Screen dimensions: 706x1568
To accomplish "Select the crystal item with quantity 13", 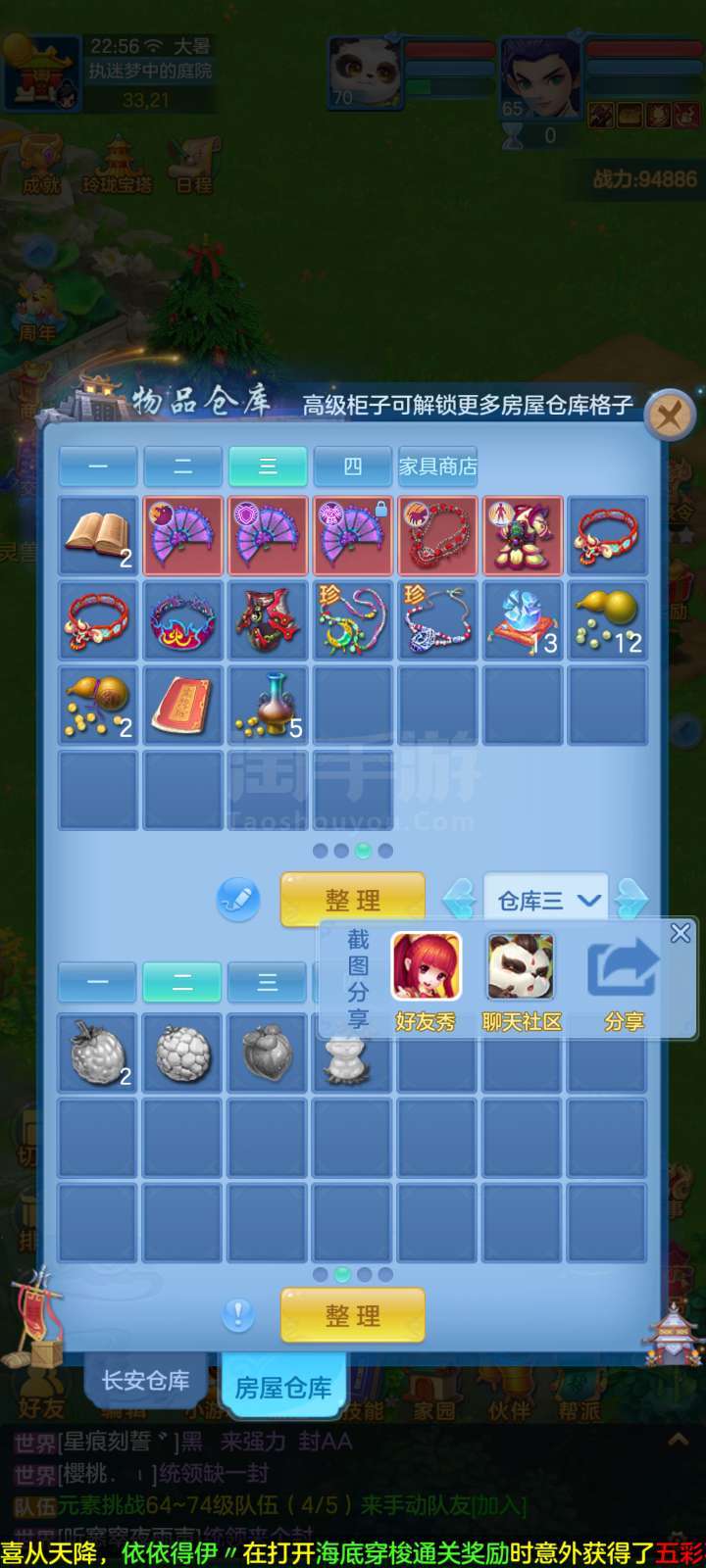I will pyautogui.click(x=523, y=621).
